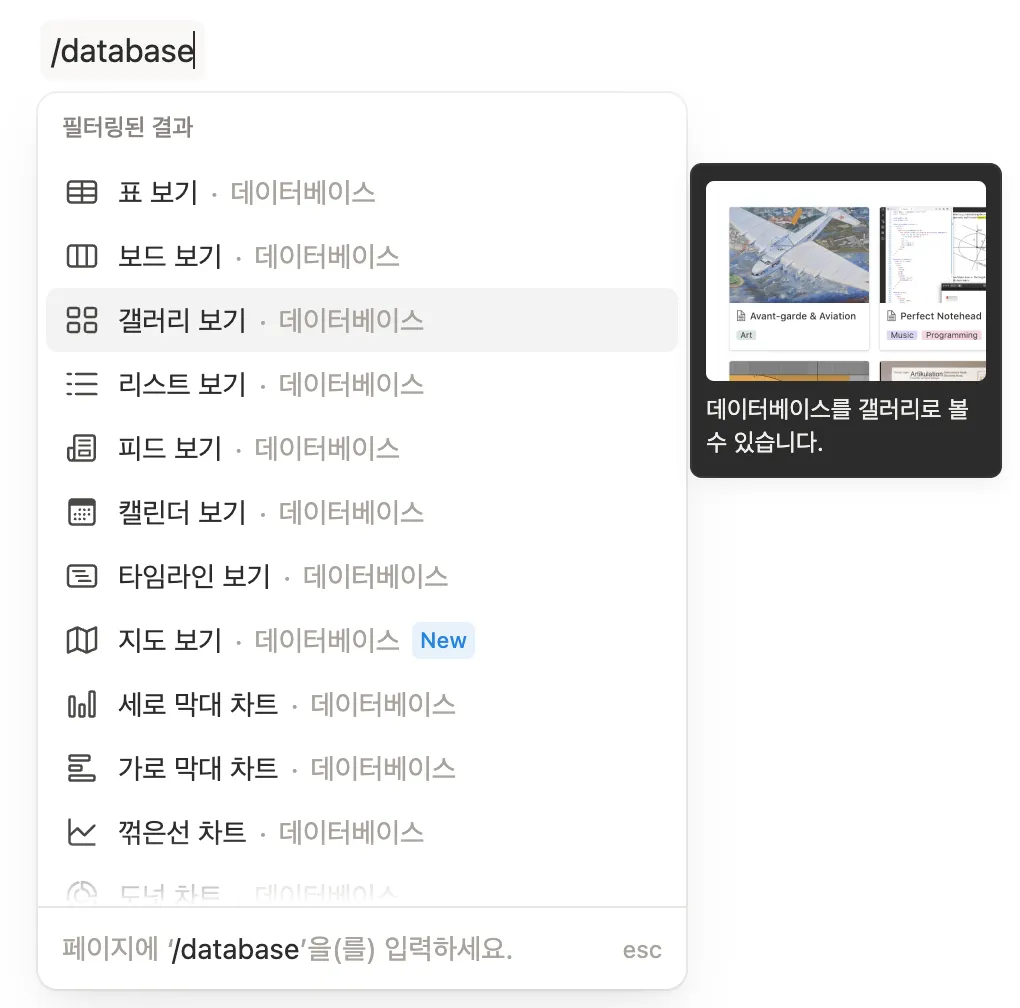Select 표 보기 database option
This screenshot has width=1020, height=1008.
pos(220,192)
